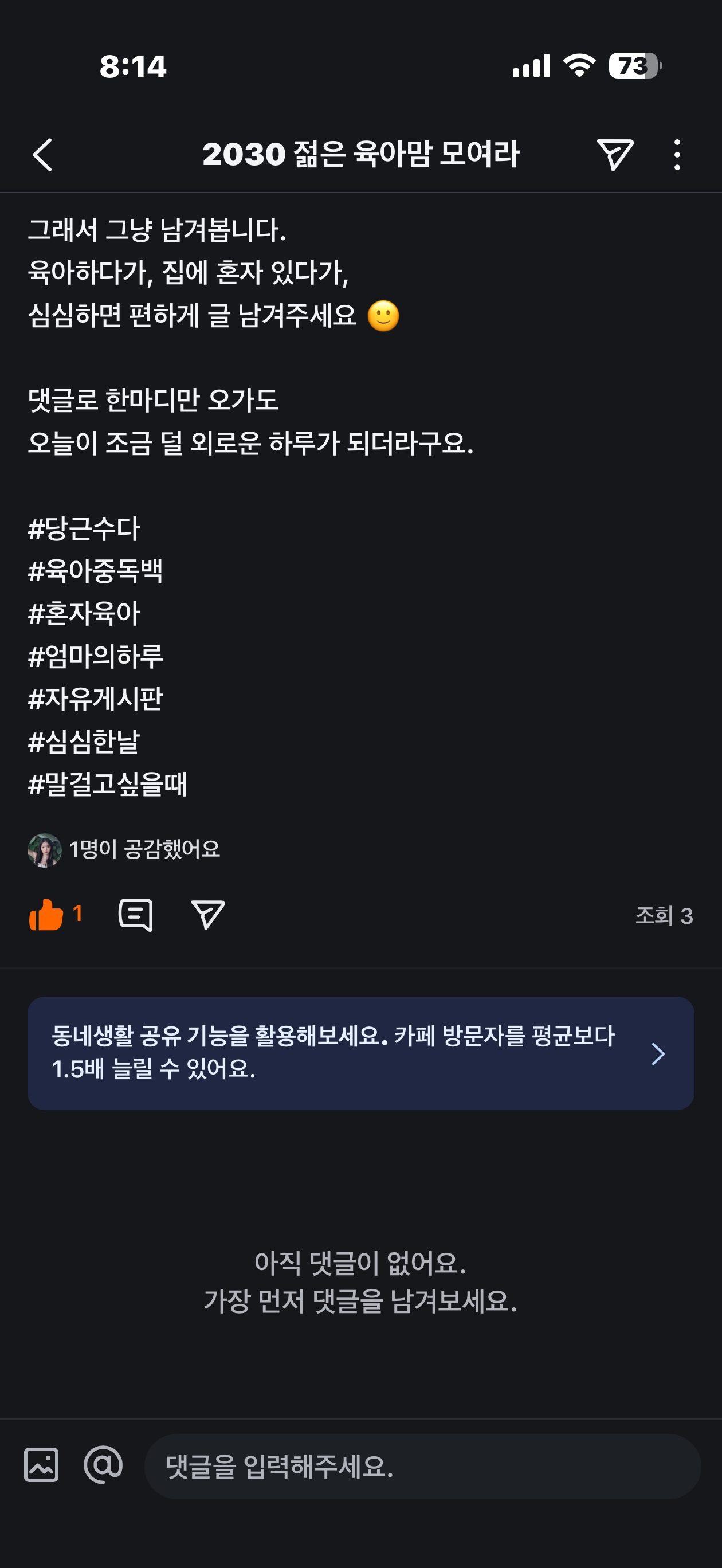The height and width of the screenshot is (1568, 722).
Task: Open comments via the speech bubble icon
Action: tap(135, 915)
